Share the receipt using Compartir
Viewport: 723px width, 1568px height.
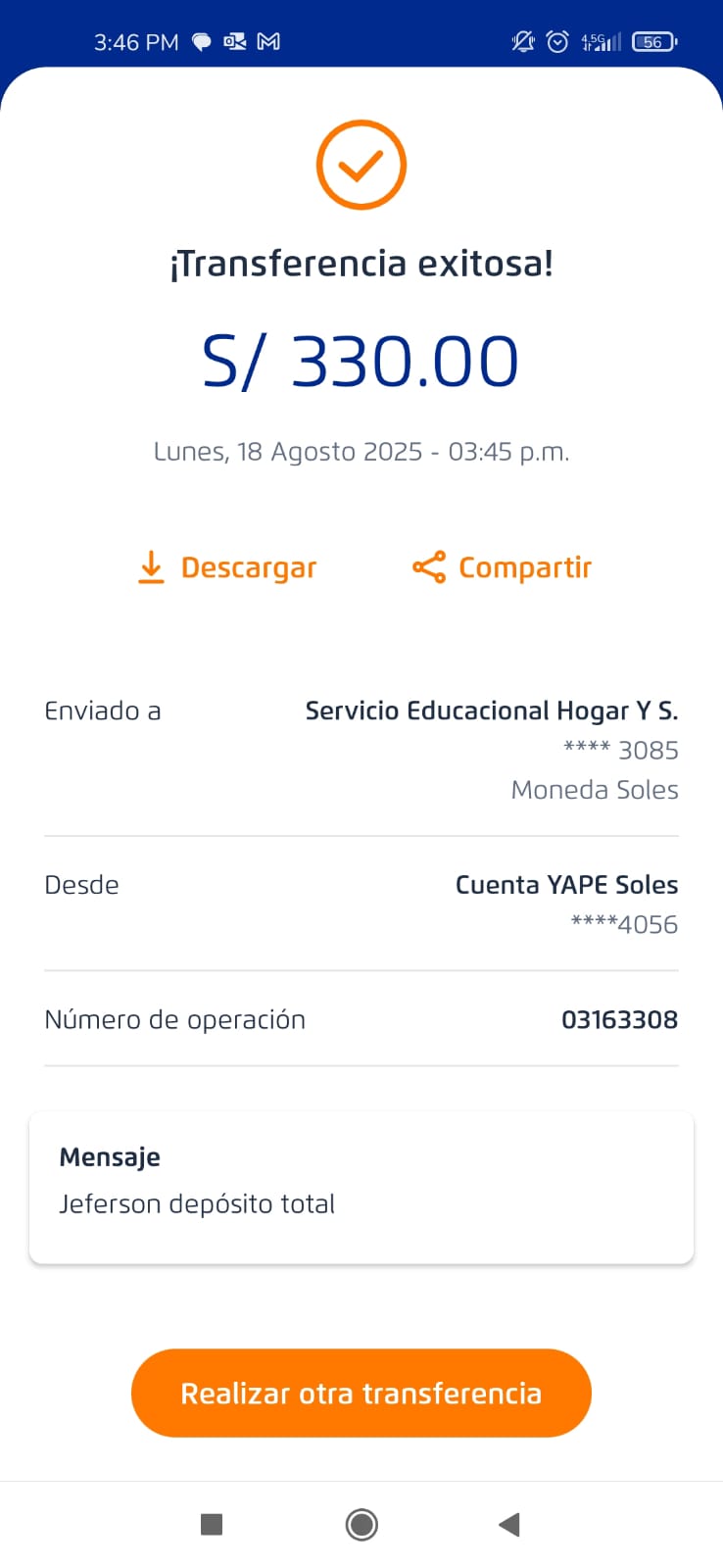[503, 567]
